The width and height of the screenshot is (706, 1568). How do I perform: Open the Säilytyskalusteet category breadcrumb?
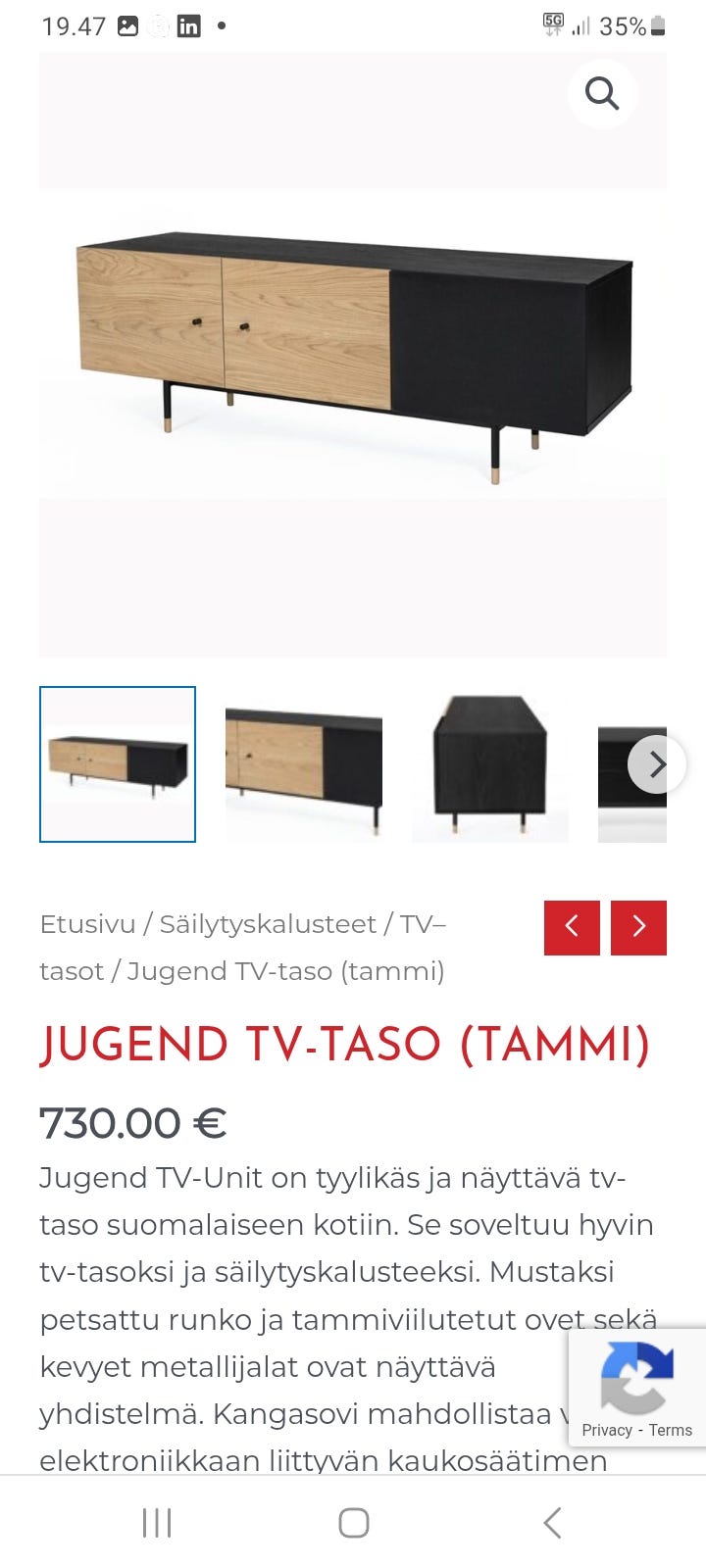click(268, 924)
